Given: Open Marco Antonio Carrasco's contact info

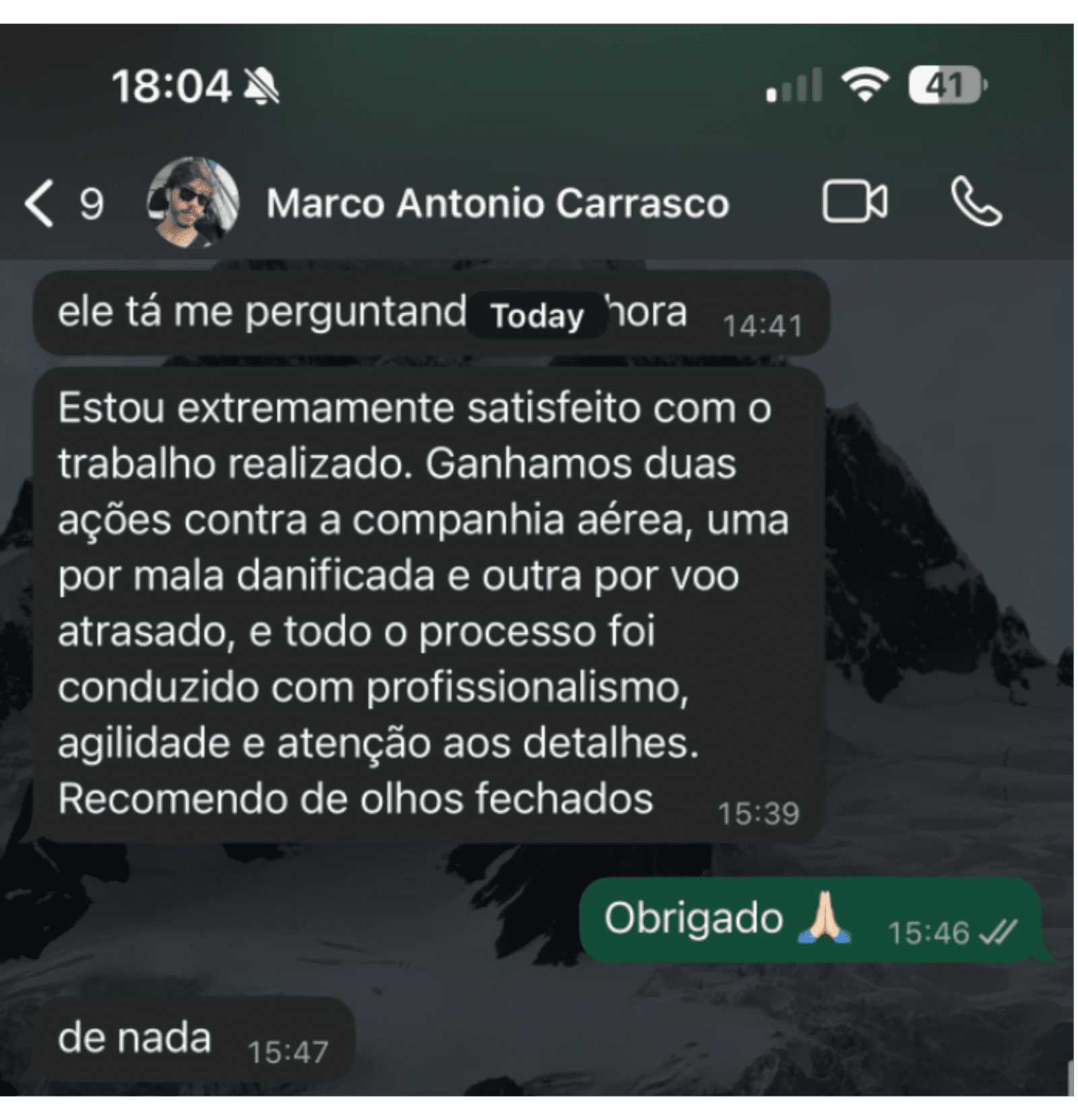Looking at the screenshot, I should click(497, 203).
